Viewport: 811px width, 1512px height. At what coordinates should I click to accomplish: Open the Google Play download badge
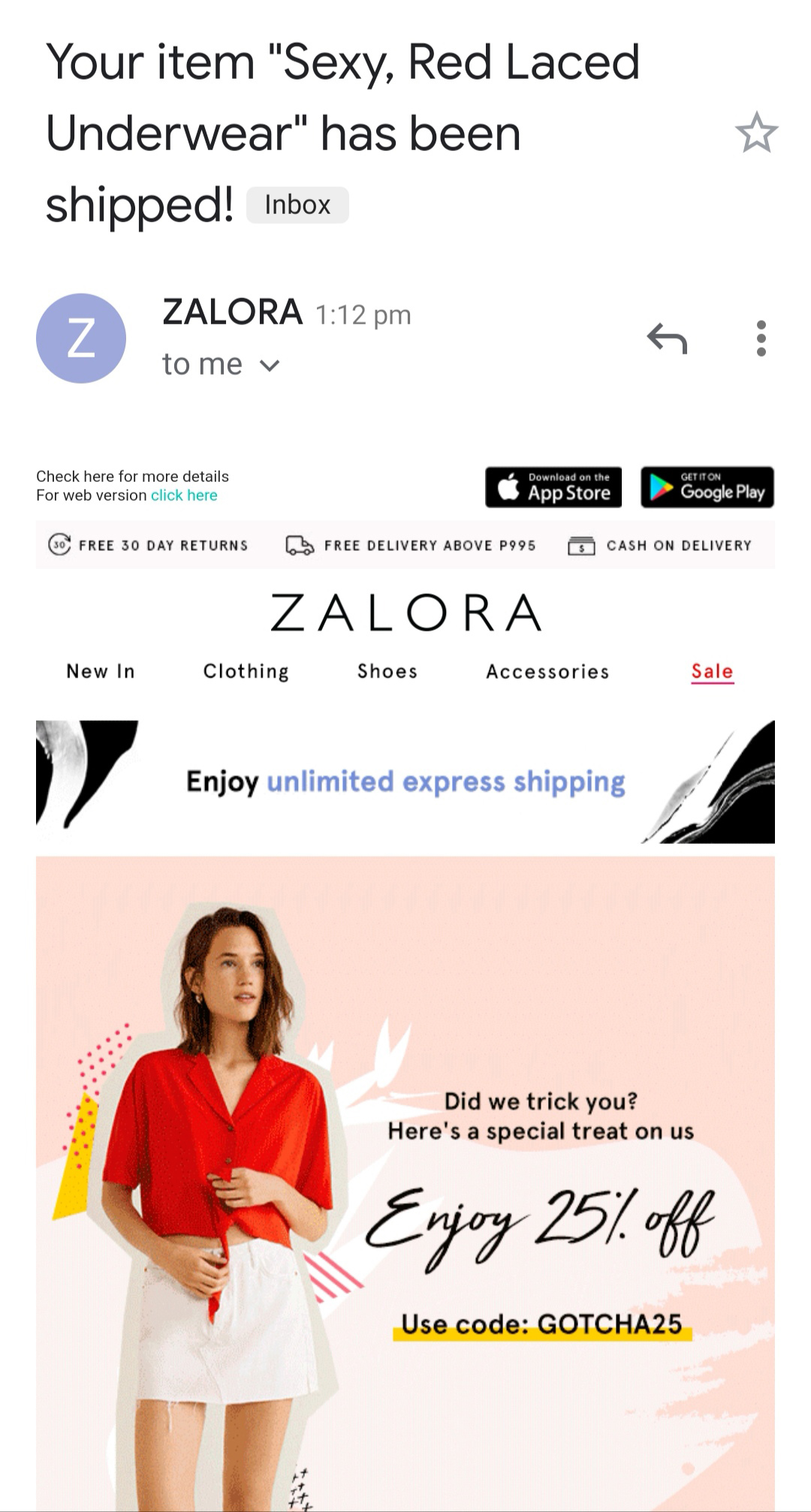click(707, 487)
